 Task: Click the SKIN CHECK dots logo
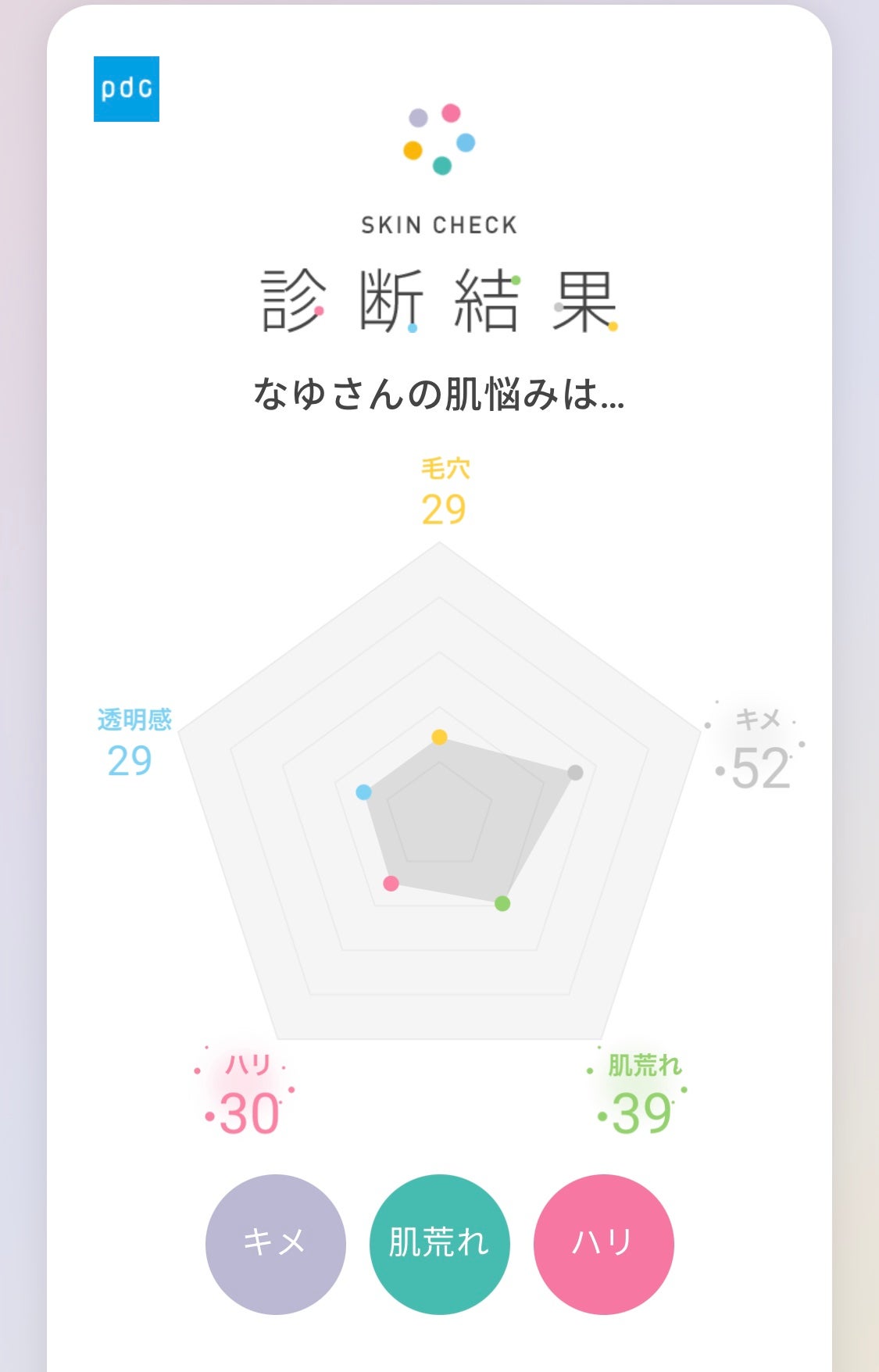[439, 139]
